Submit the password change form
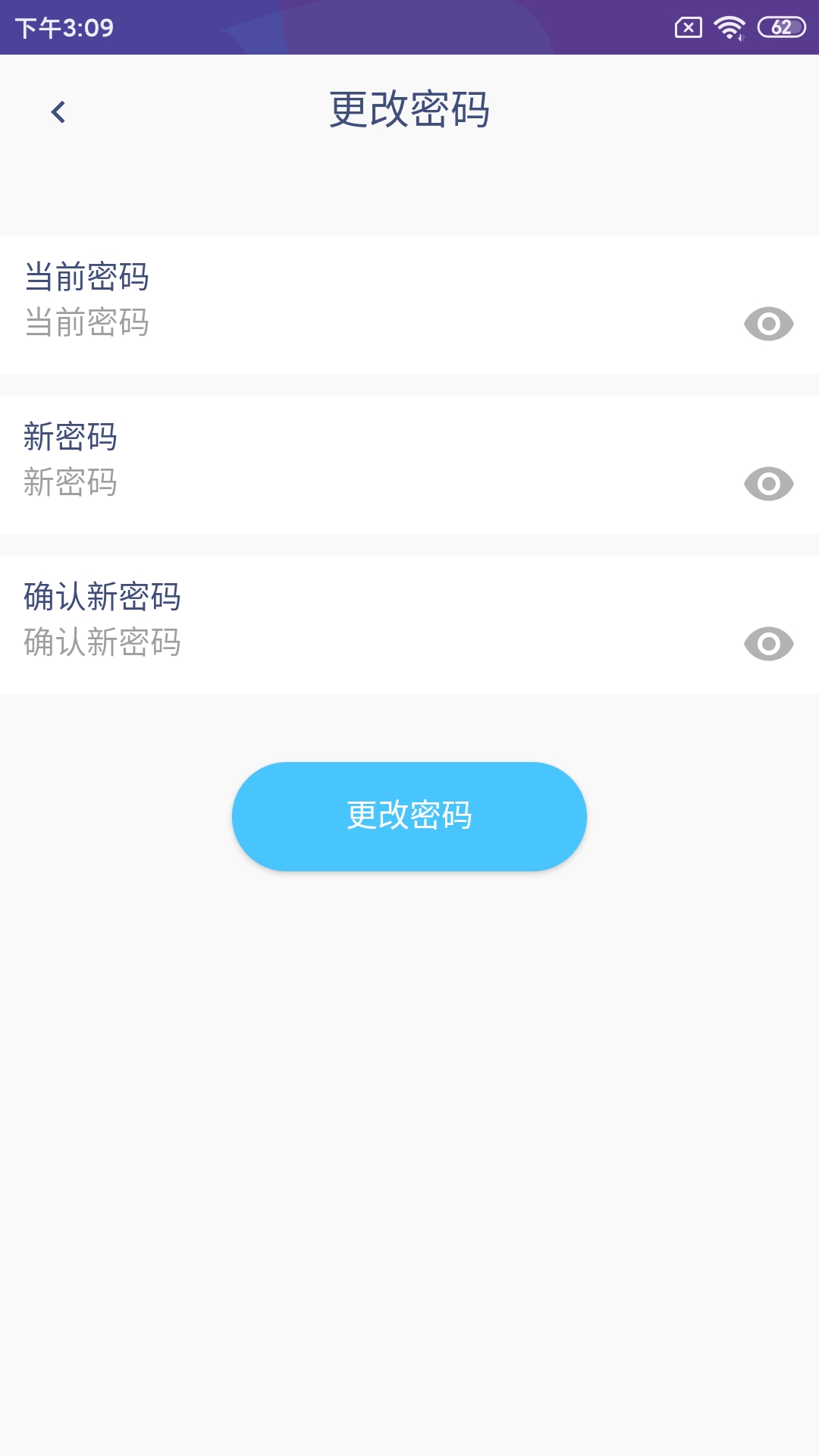Image resolution: width=819 pixels, height=1456 pixels. coord(409,815)
